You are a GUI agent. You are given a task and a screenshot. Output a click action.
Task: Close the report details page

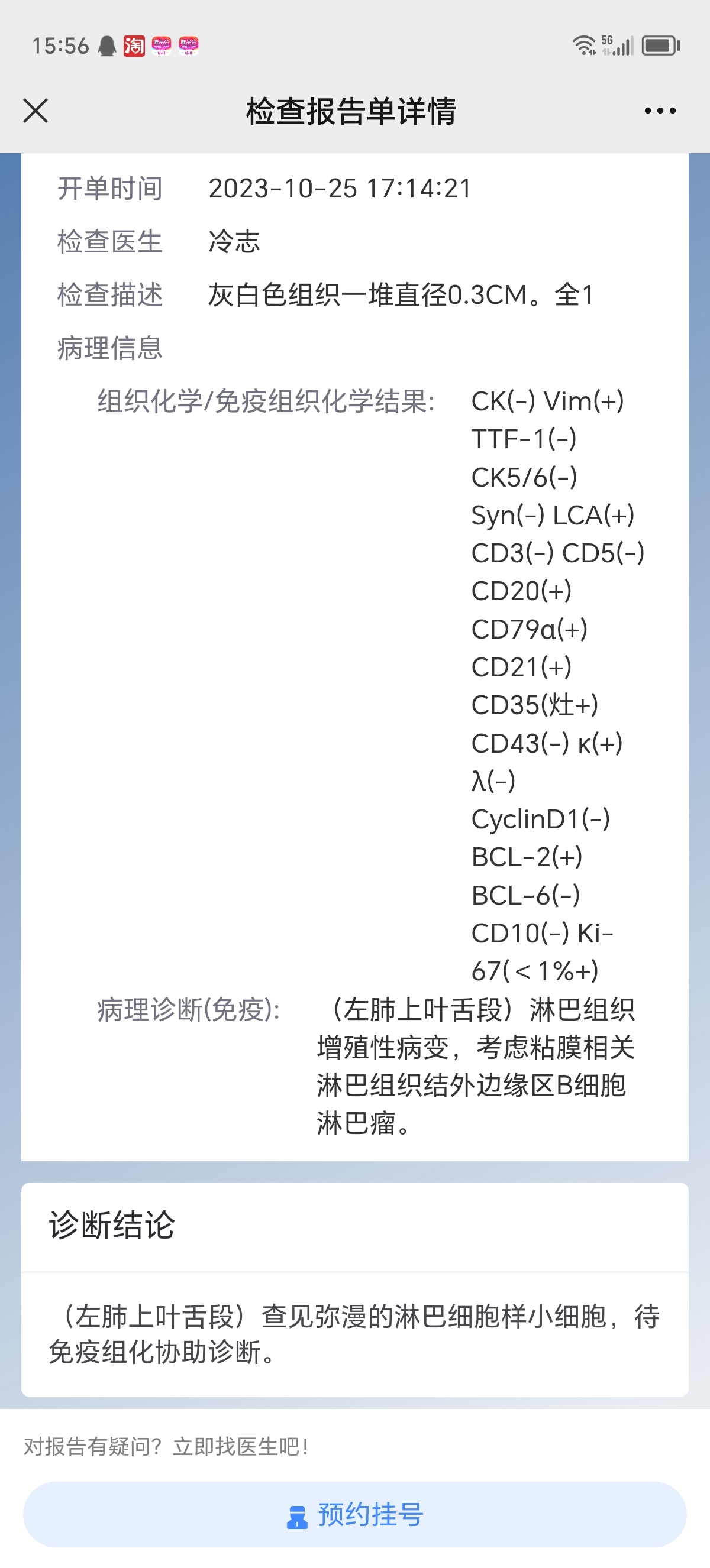pyautogui.click(x=35, y=111)
